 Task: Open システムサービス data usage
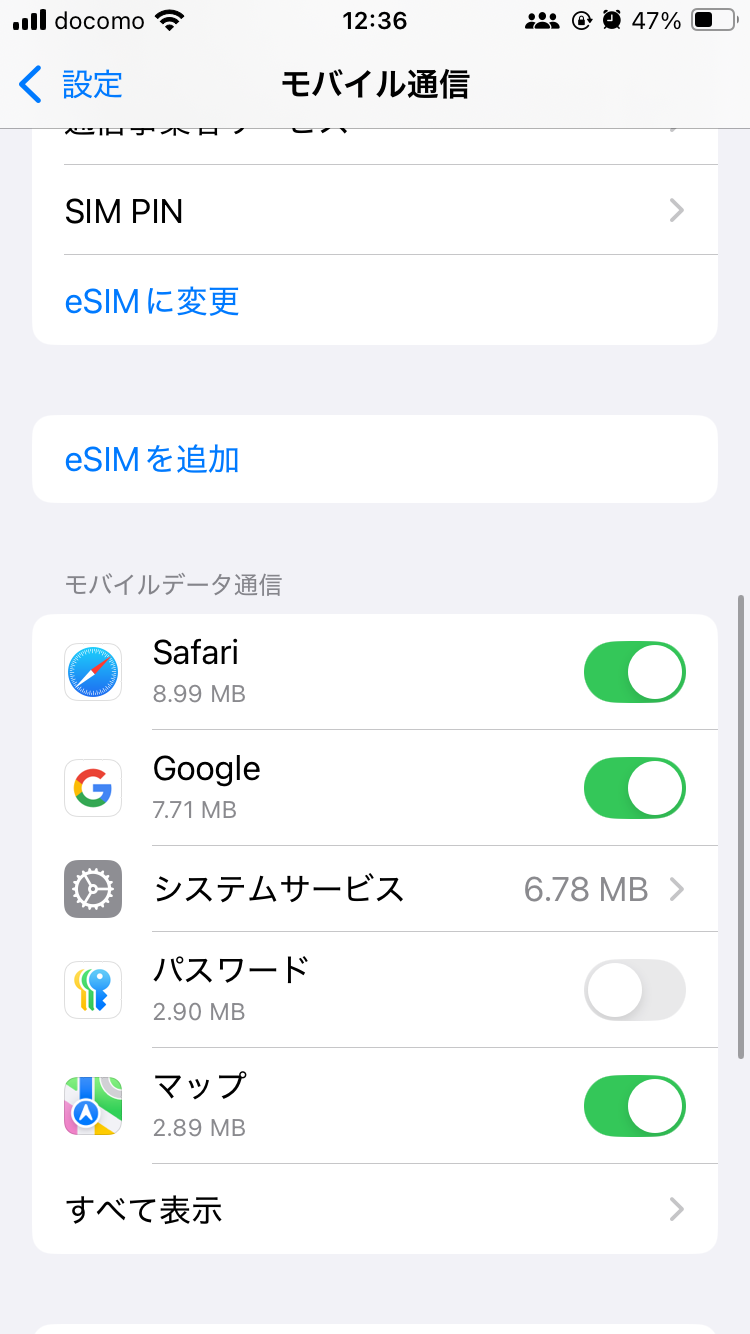click(x=375, y=889)
